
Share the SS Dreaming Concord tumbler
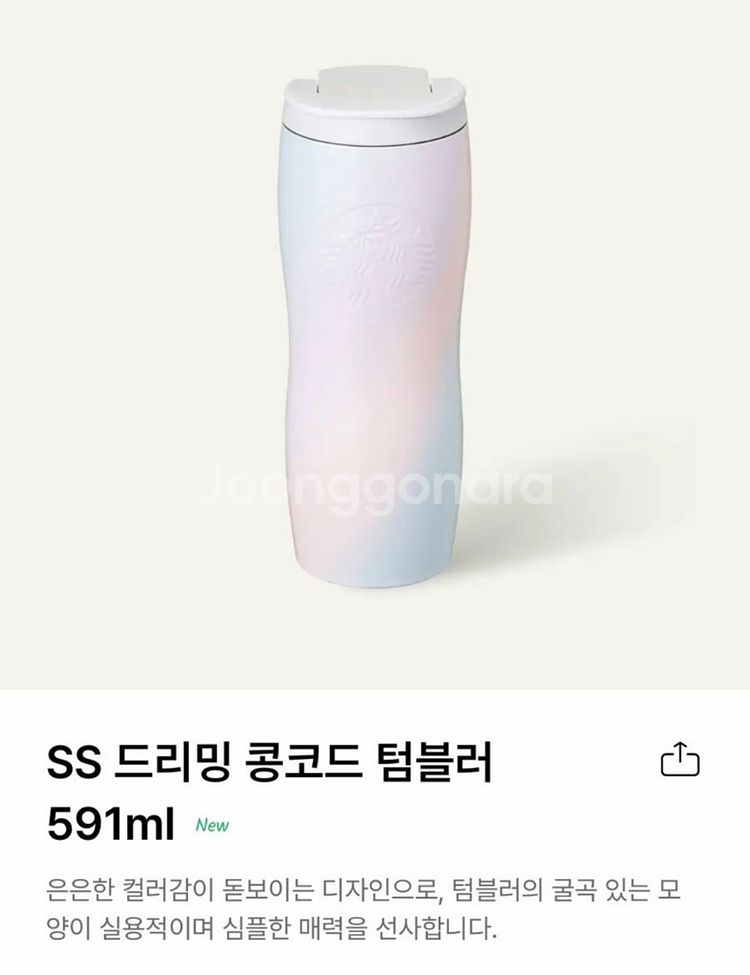point(680,760)
